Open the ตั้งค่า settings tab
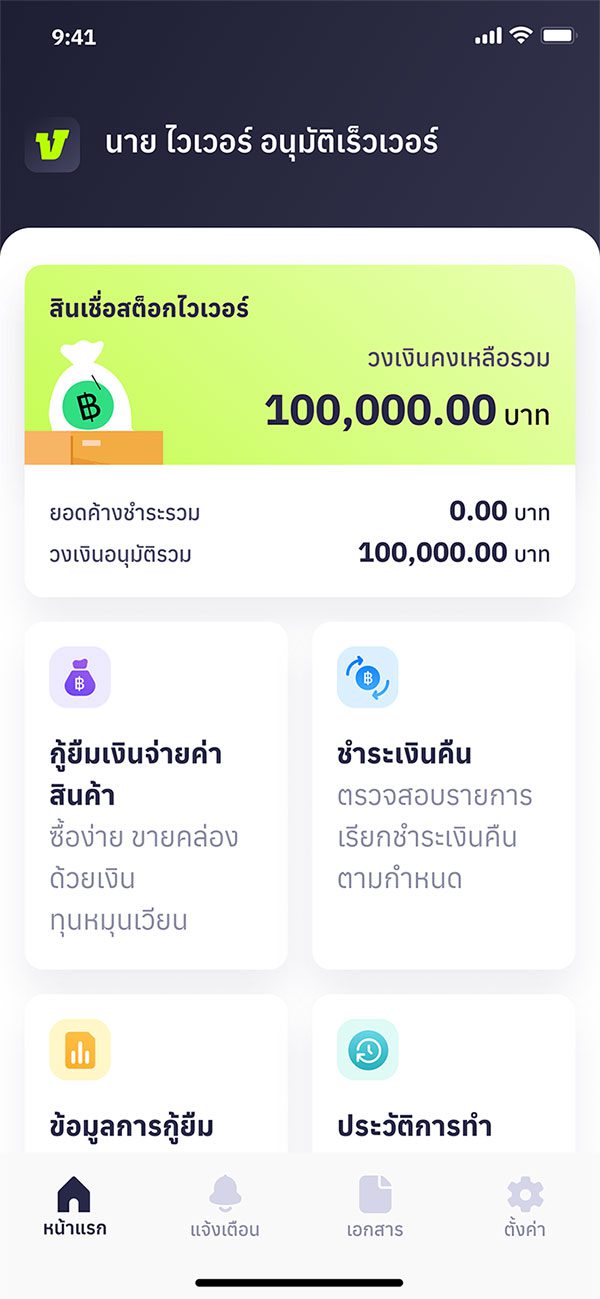 [x=525, y=1206]
